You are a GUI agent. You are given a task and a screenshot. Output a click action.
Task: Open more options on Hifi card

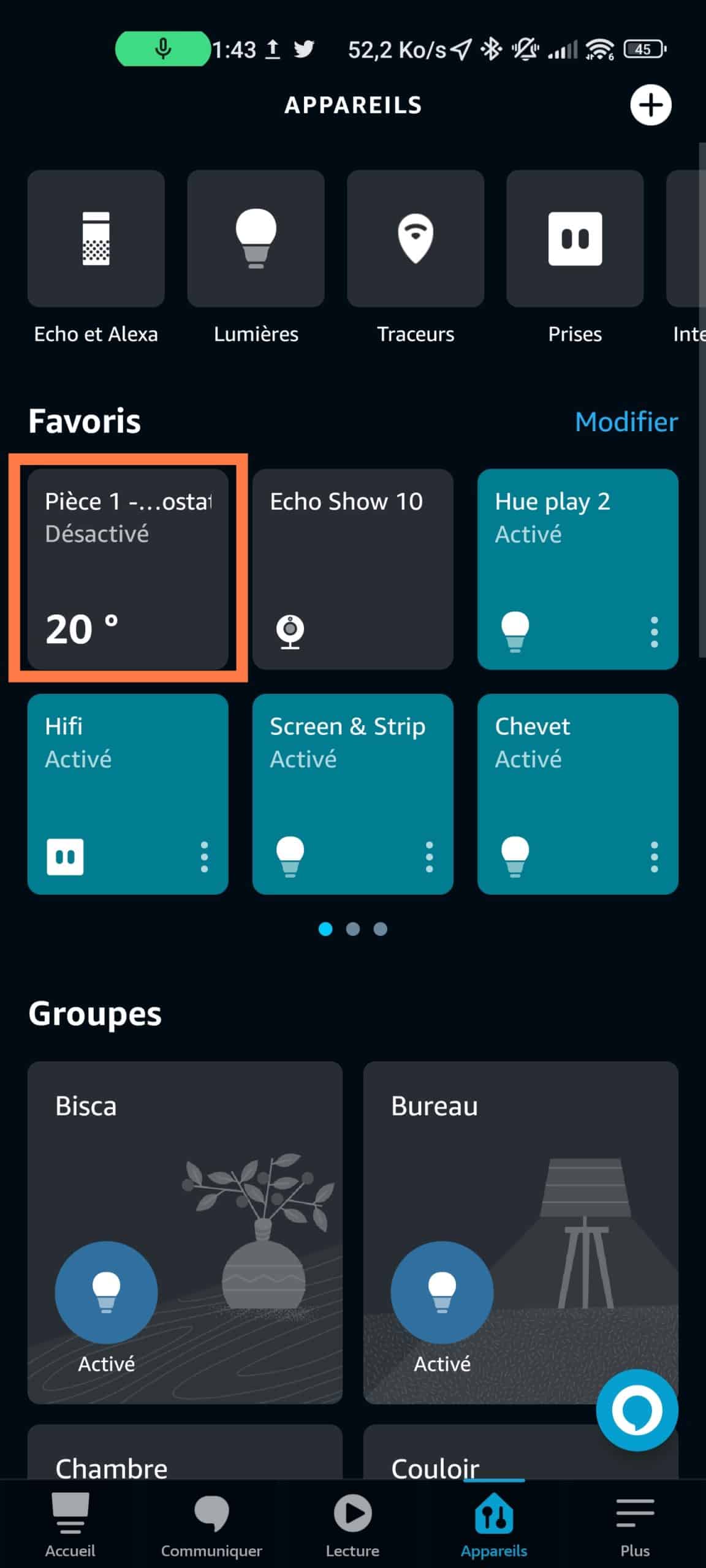tap(204, 856)
